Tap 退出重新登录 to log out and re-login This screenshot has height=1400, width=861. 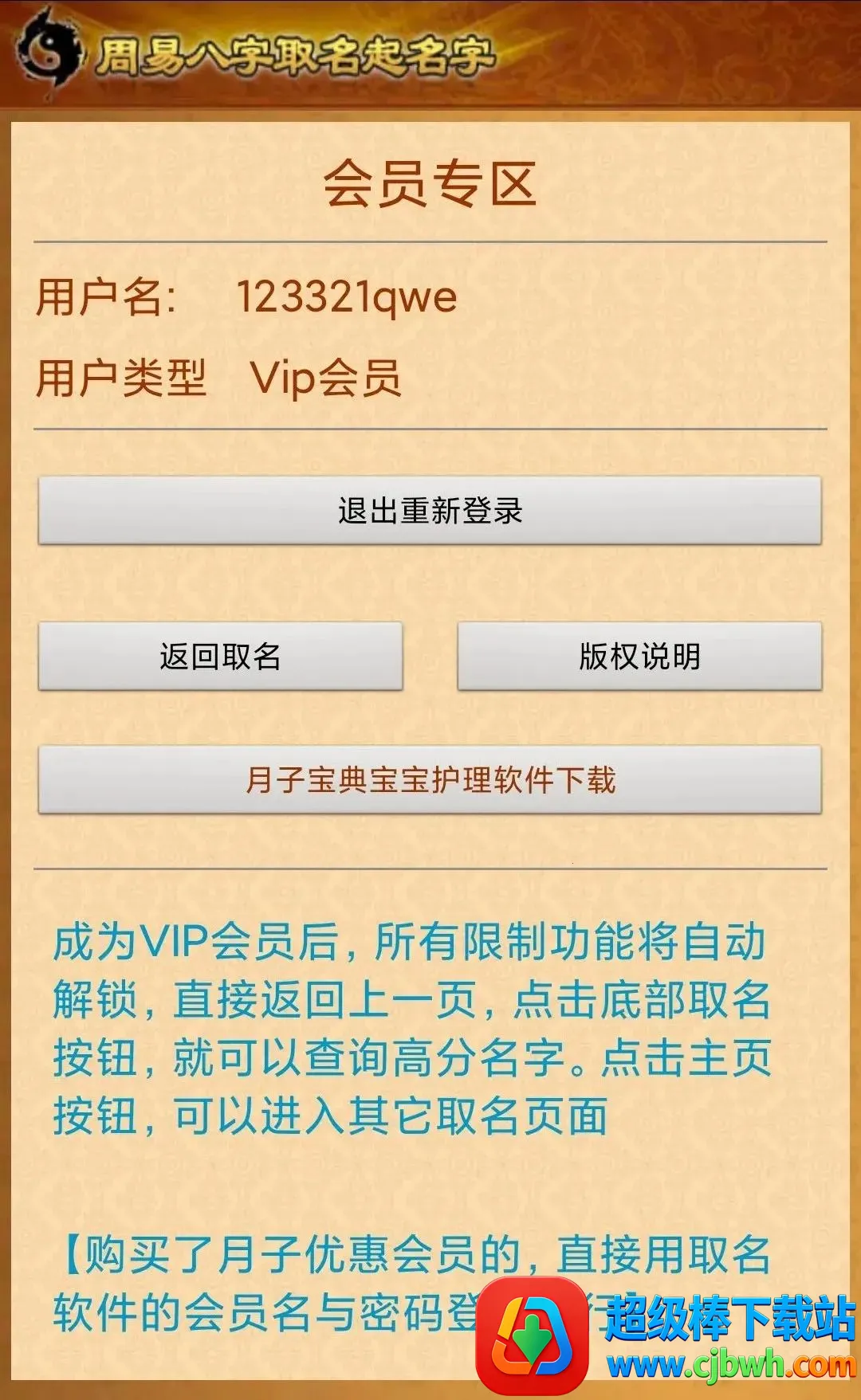[430, 511]
